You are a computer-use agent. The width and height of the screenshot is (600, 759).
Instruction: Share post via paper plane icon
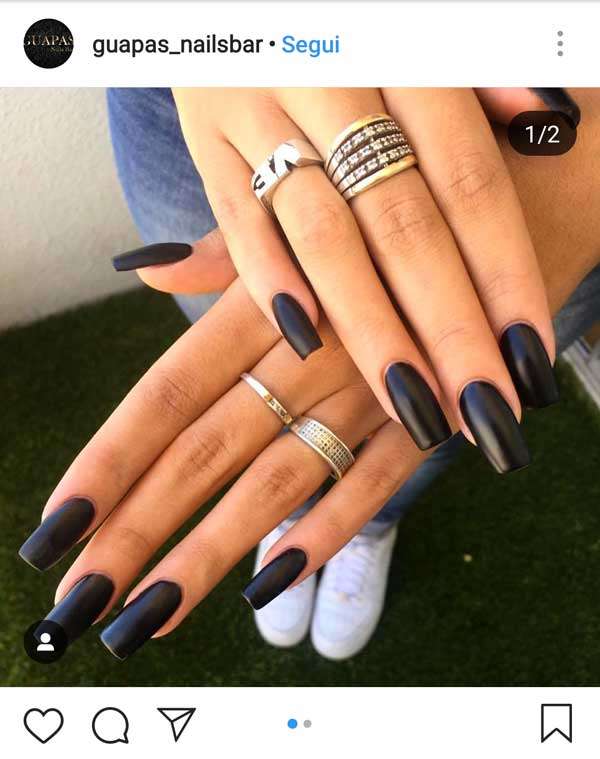[x=176, y=723]
